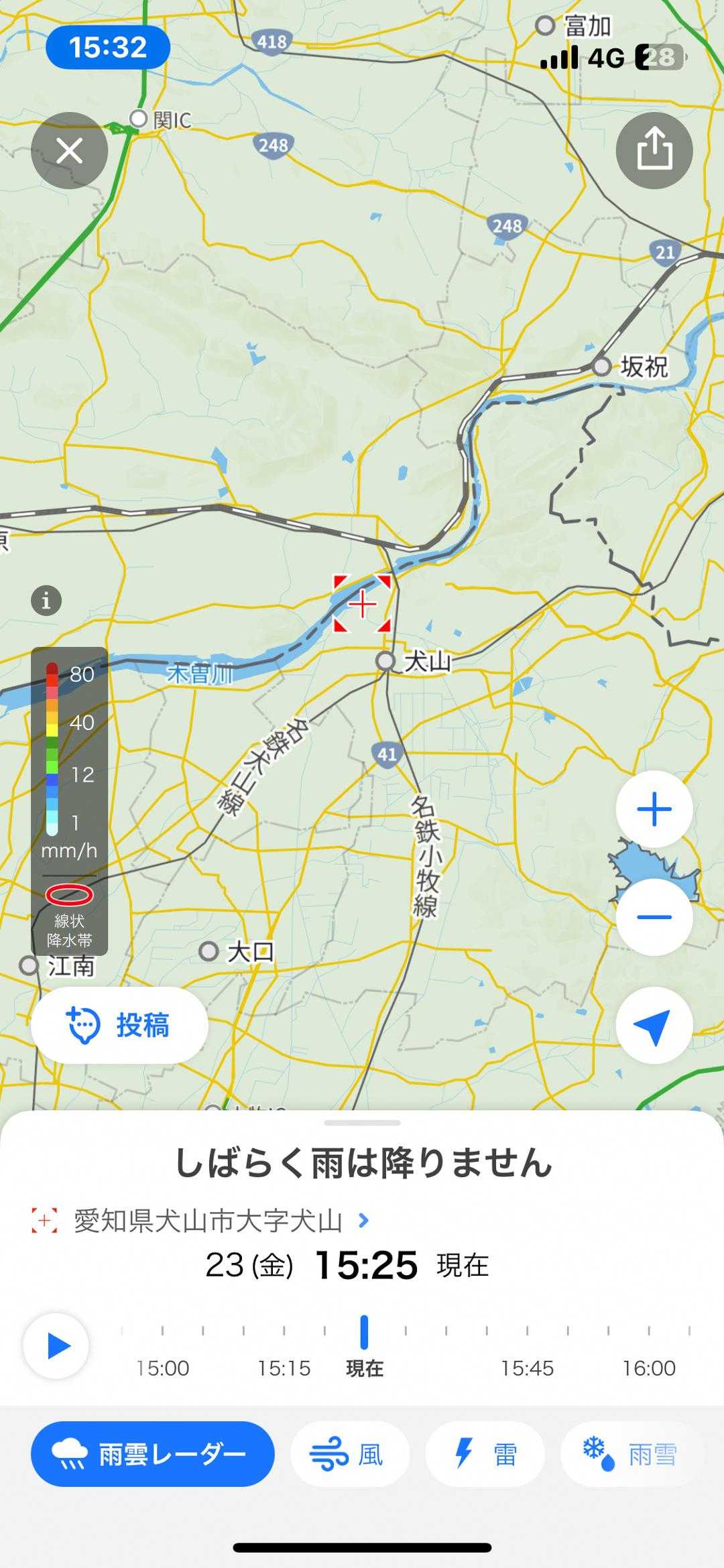Share this radar map
The image size is (724, 1568).
[x=654, y=150]
